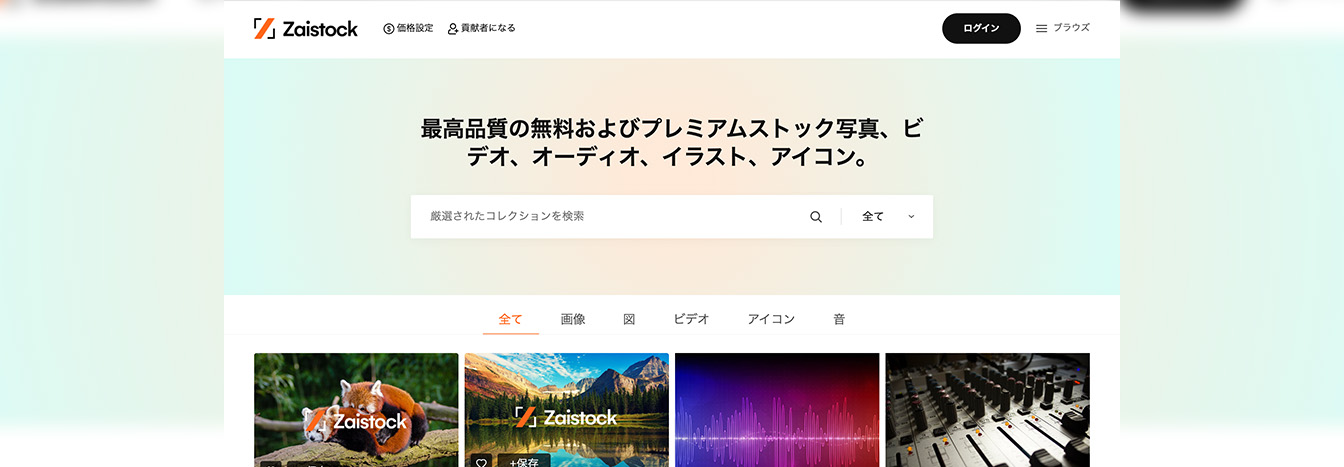Screen dimensions: 1344x467
Task: Expand the 全て category dropdown
Action: (887, 216)
